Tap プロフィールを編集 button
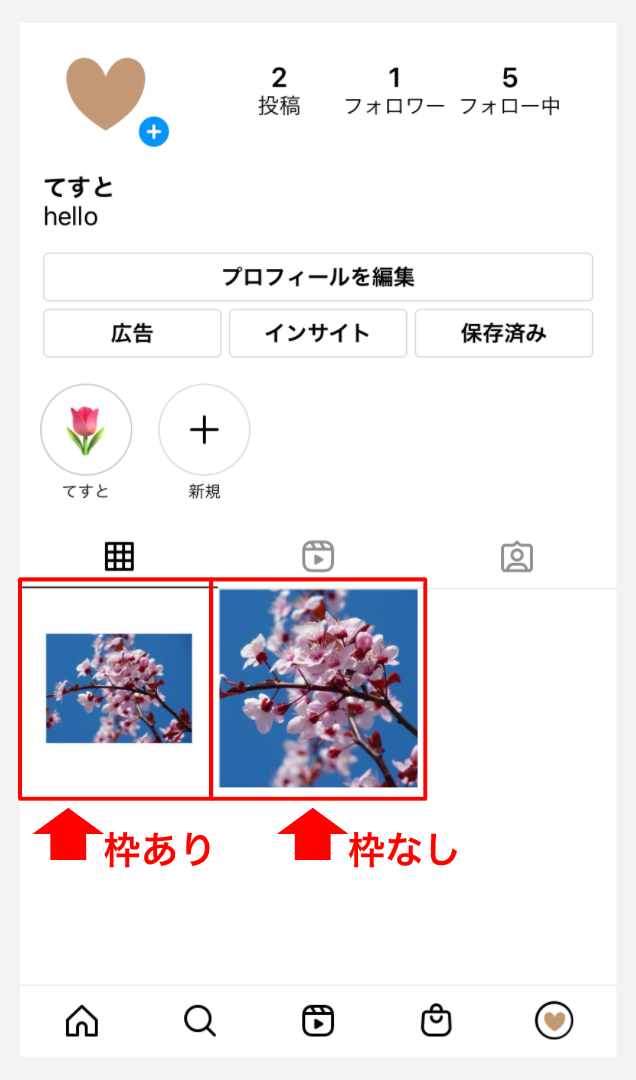The image size is (636, 1080). (318, 277)
